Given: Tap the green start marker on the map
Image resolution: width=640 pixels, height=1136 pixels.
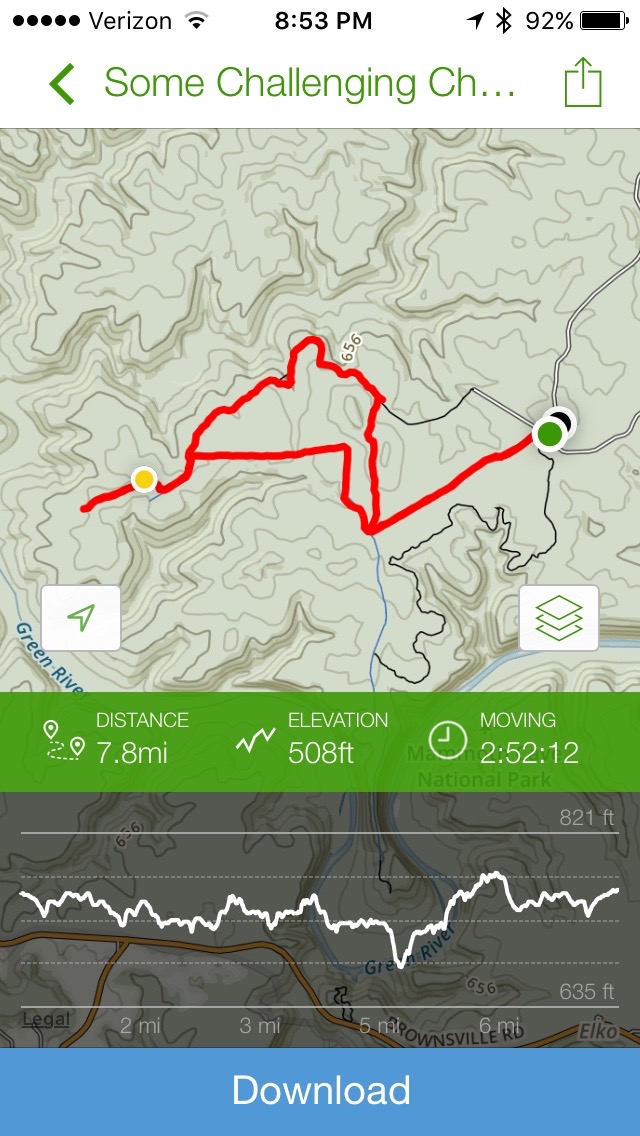Looking at the screenshot, I should (x=548, y=434).
